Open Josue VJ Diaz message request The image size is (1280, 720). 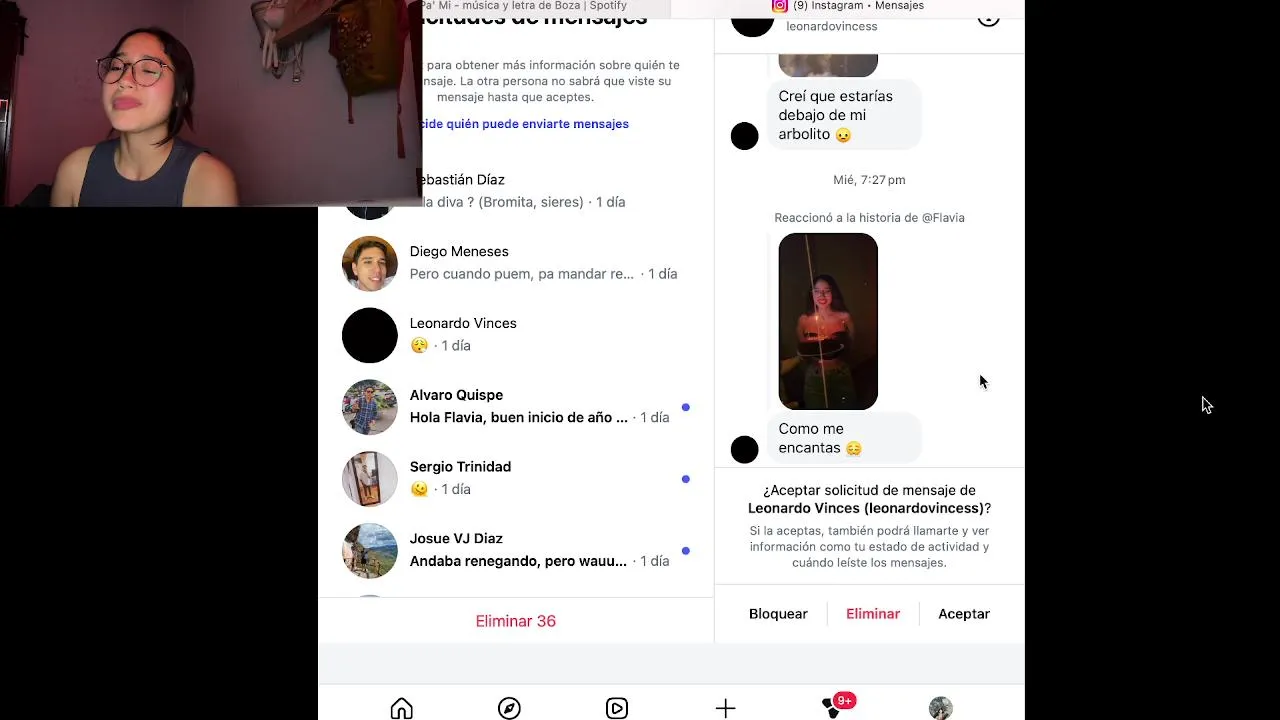[515, 550]
